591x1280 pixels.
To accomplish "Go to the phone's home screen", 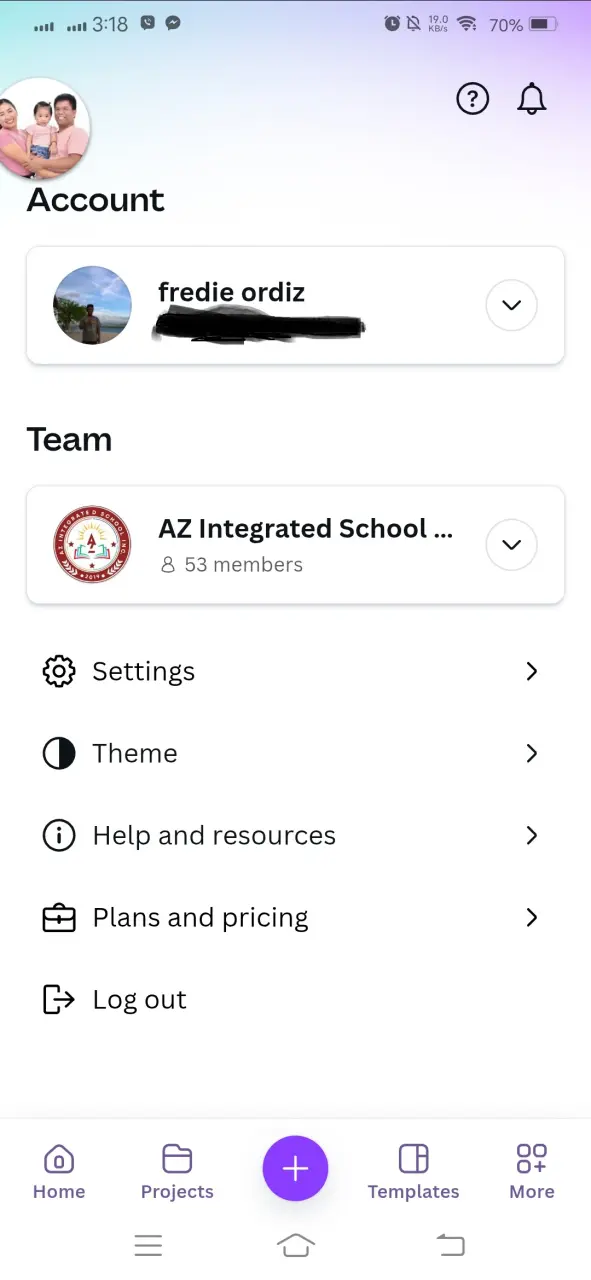I will point(295,1245).
